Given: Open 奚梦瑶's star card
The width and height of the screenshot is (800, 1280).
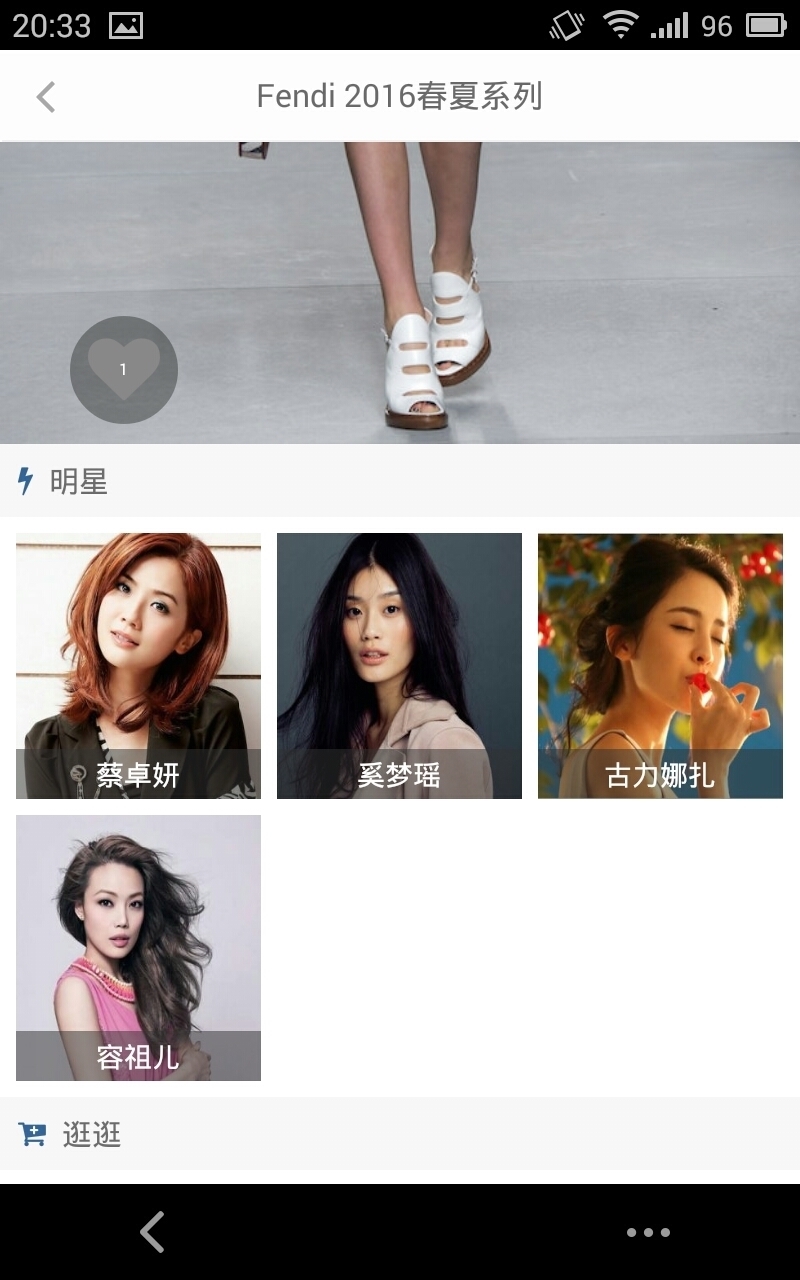Looking at the screenshot, I should coord(399,665).
